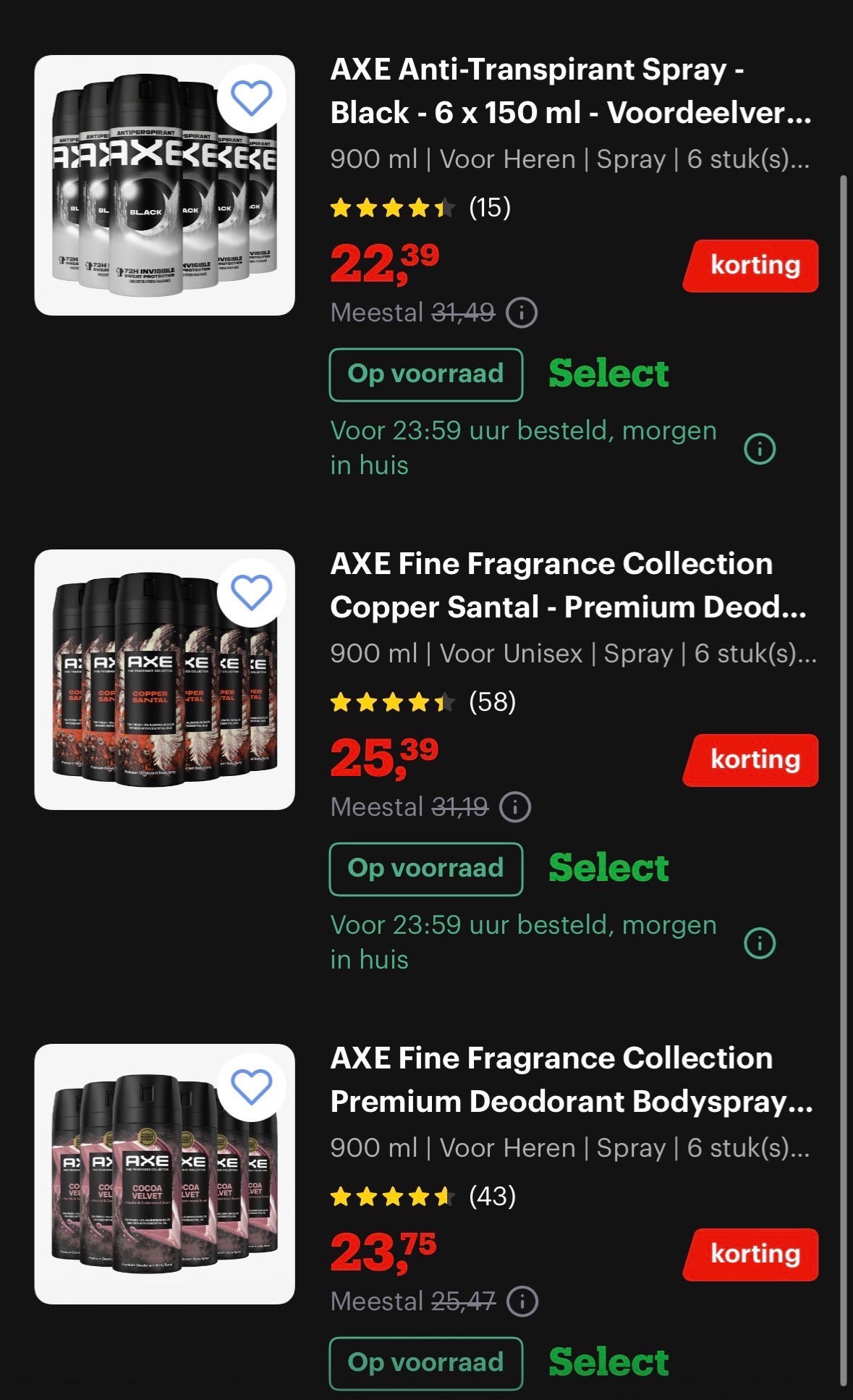Open the korting label on Cocoa Velvet
853x1400 pixels.
point(750,1255)
